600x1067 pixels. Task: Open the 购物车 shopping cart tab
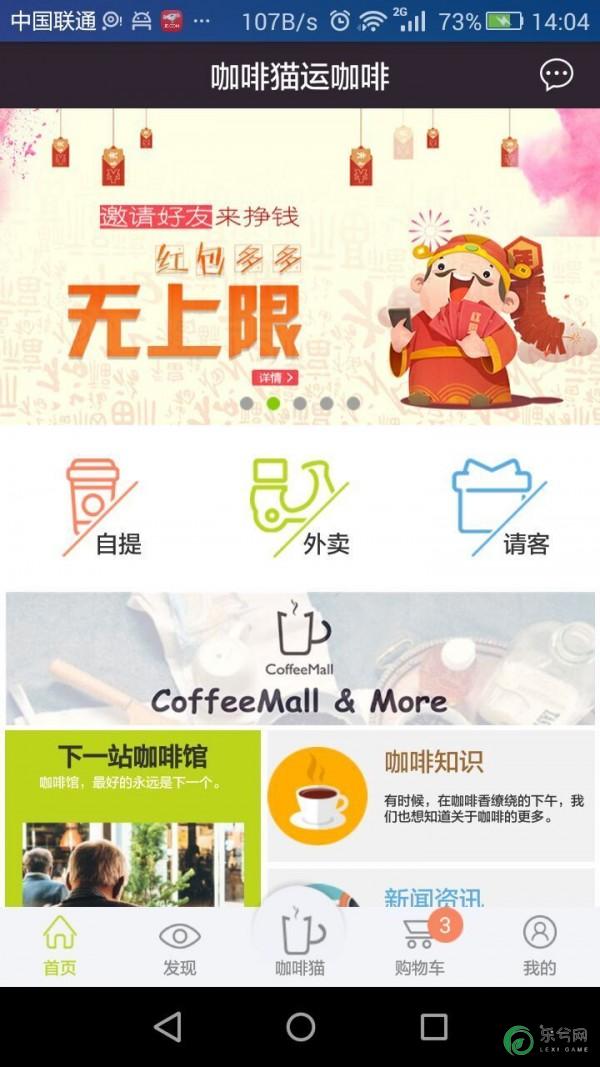point(420,946)
